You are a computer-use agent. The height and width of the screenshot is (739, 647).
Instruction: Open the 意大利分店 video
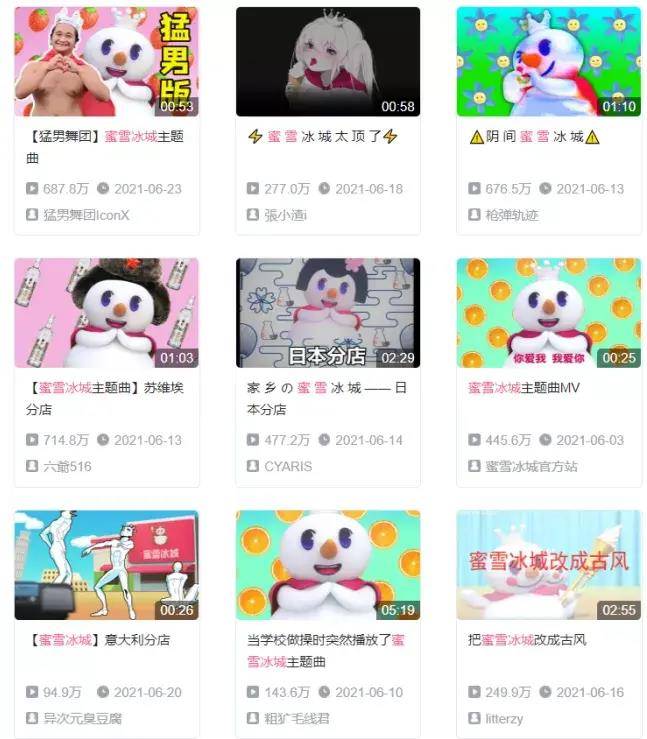click(x=106, y=564)
